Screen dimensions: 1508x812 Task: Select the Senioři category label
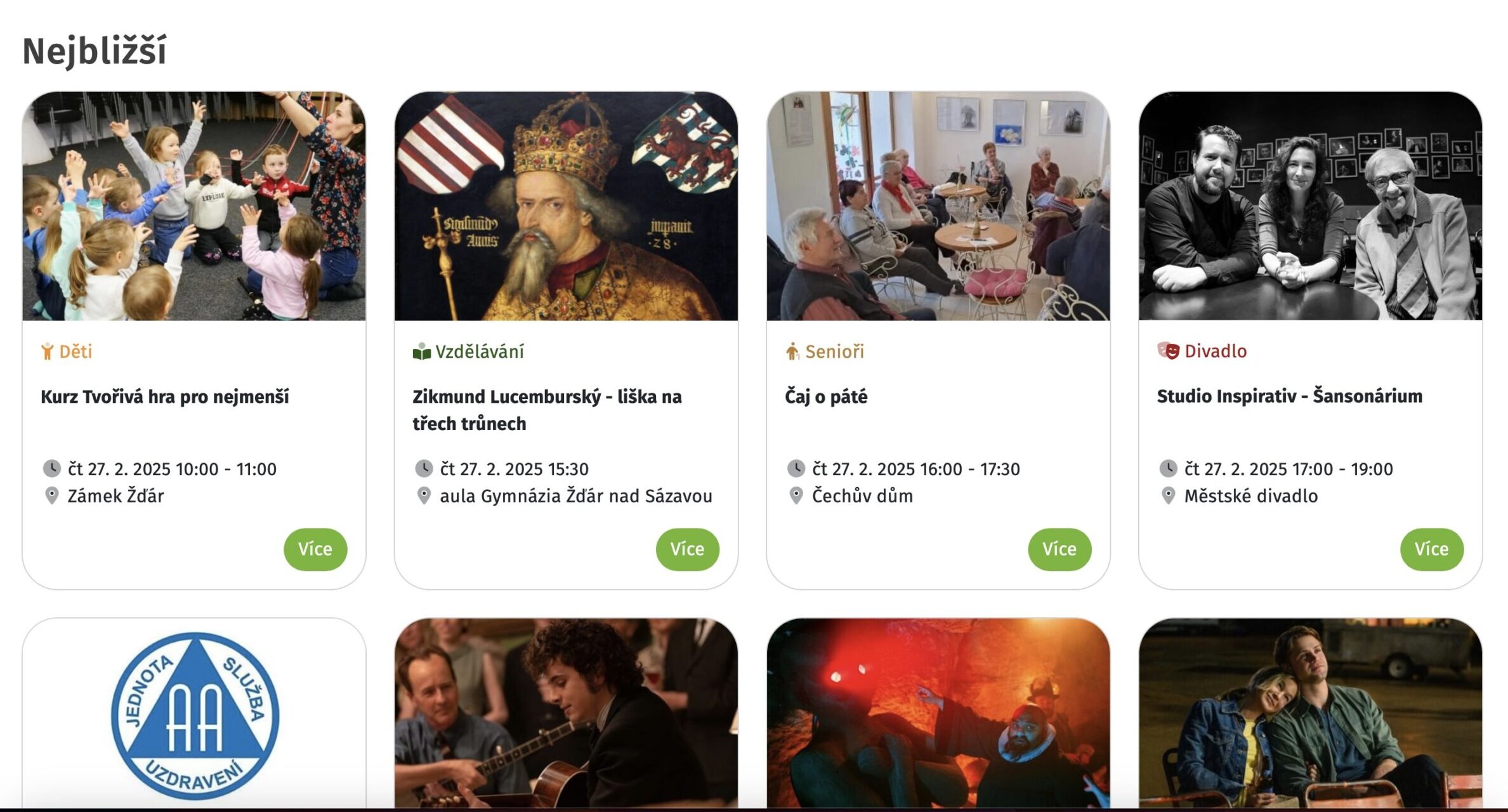coord(834,351)
